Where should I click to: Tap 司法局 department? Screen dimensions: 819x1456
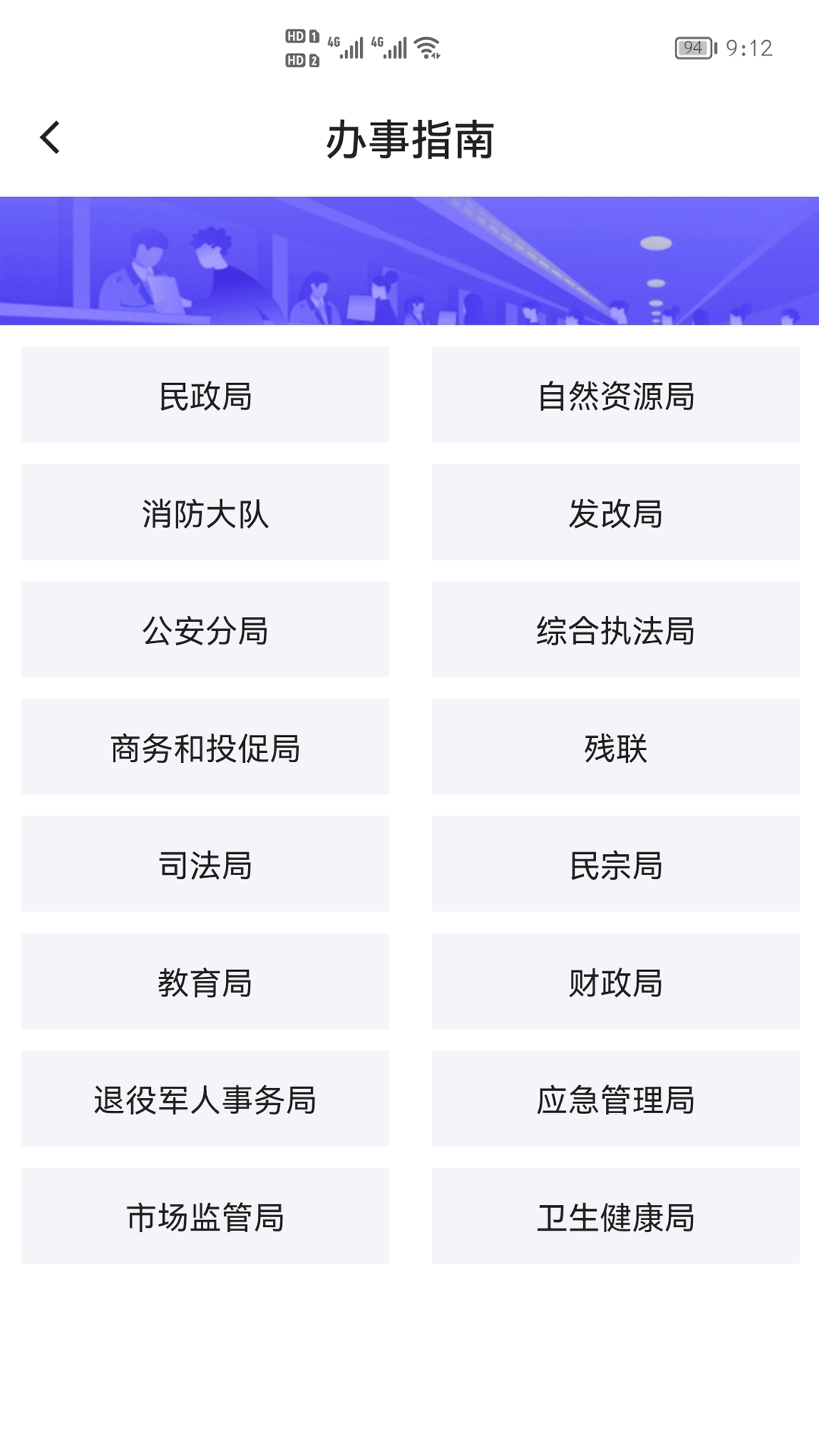pos(205,864)
